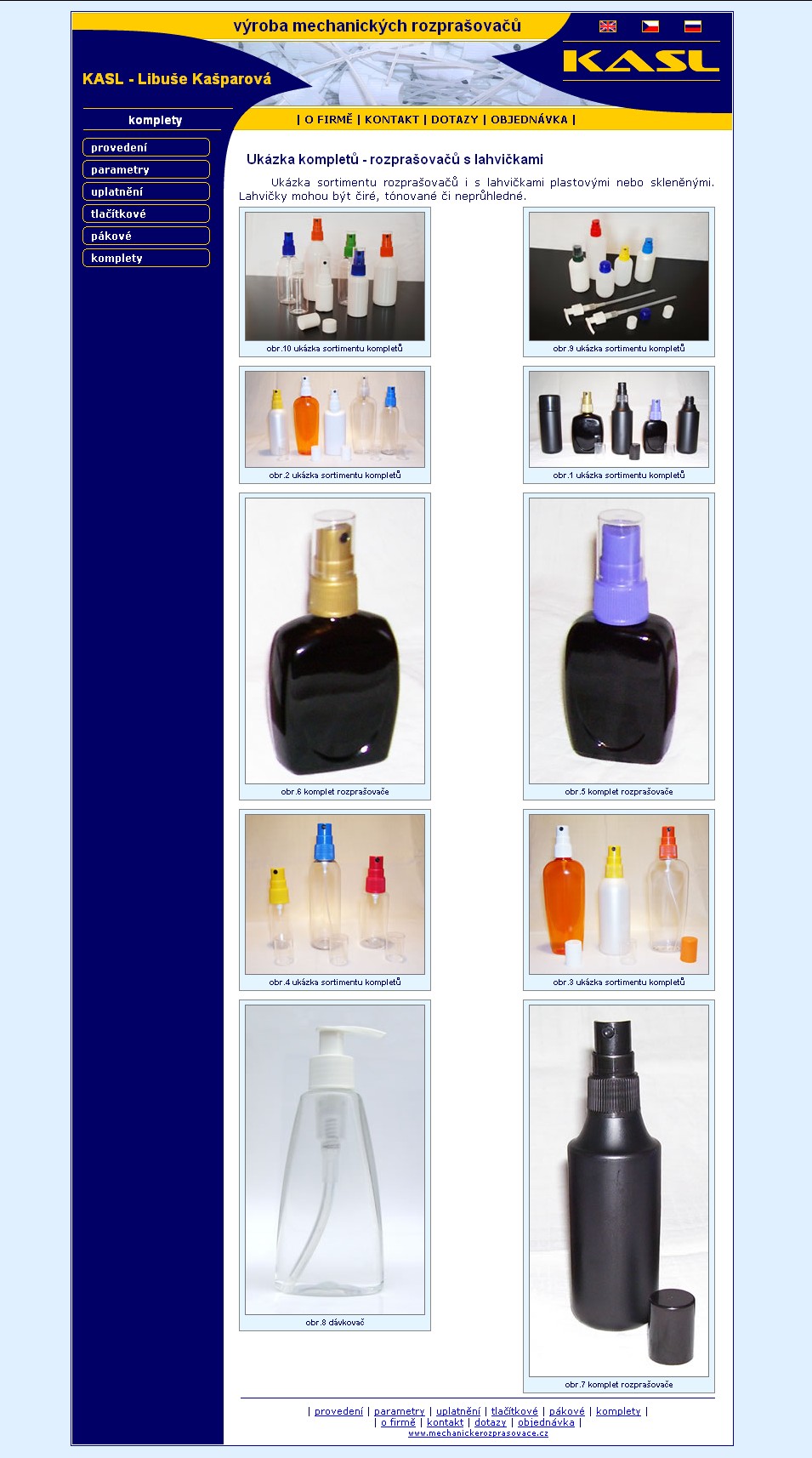This screenshot has height=1458, width=812.
Task: Enlarge photo obr.10 ukázka sortimentu
Action: (335, 276)
